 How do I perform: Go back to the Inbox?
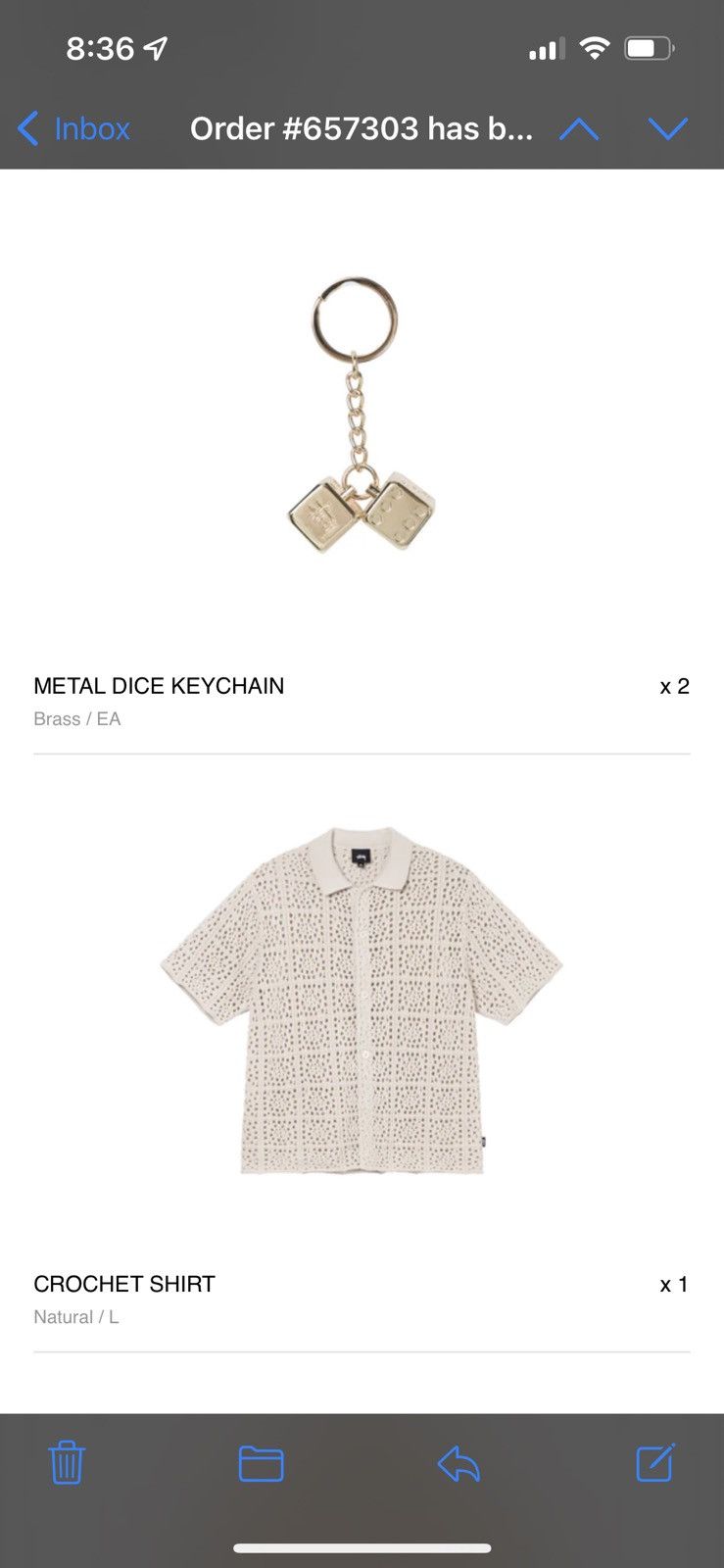click(x=73, y=128)
